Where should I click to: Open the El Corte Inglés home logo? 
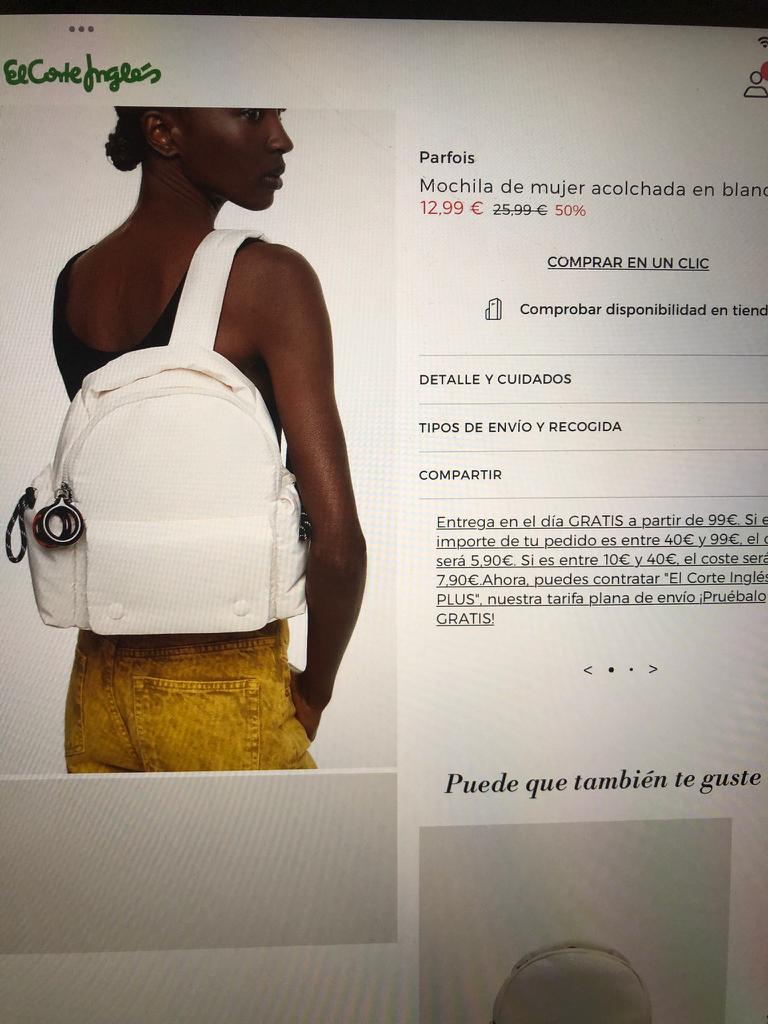point(82,72)
